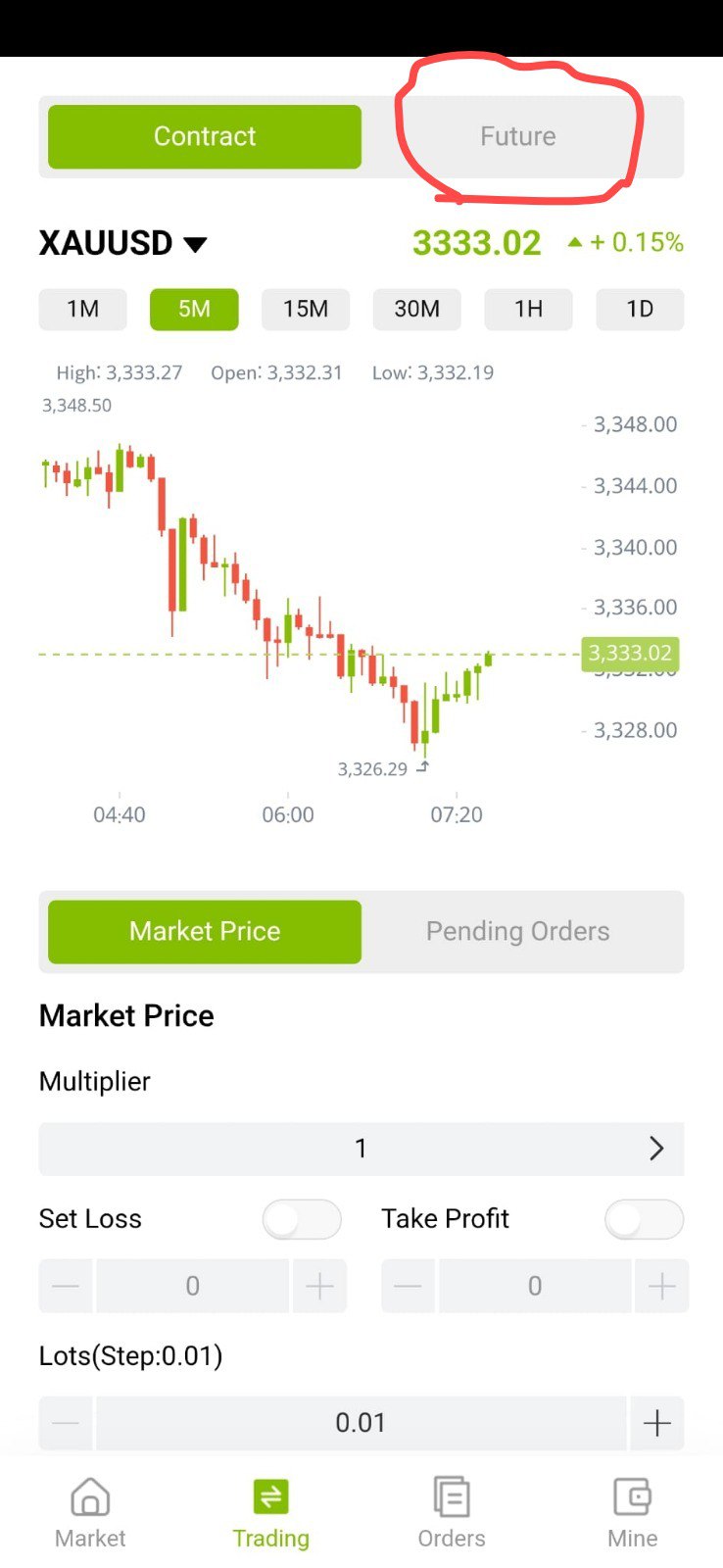Increase lots with the plus button
723x1568 pixels.
(656, 1423)
